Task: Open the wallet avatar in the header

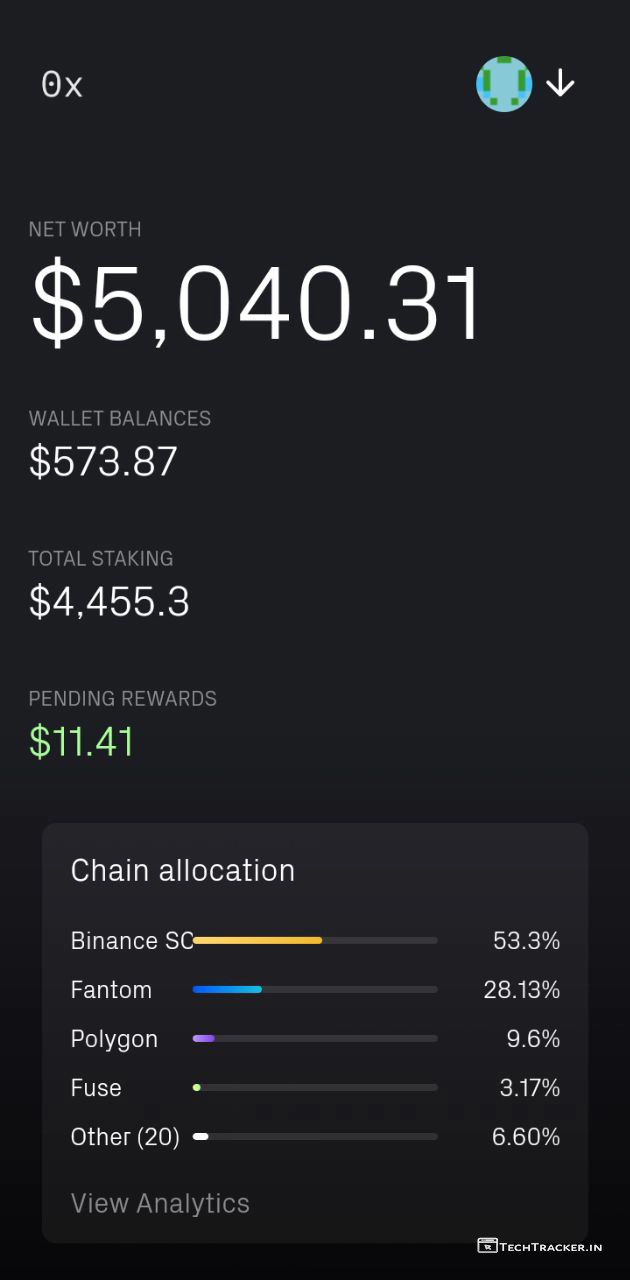Action: coord(504,84)
